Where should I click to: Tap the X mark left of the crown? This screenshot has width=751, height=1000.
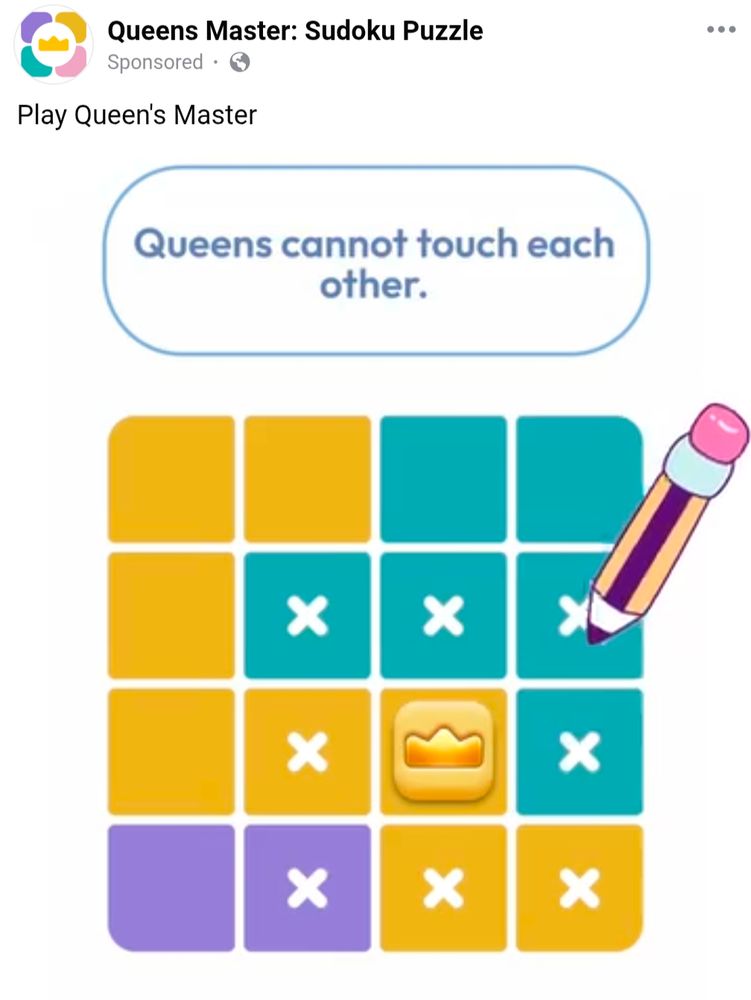click(x=307, y=751)
